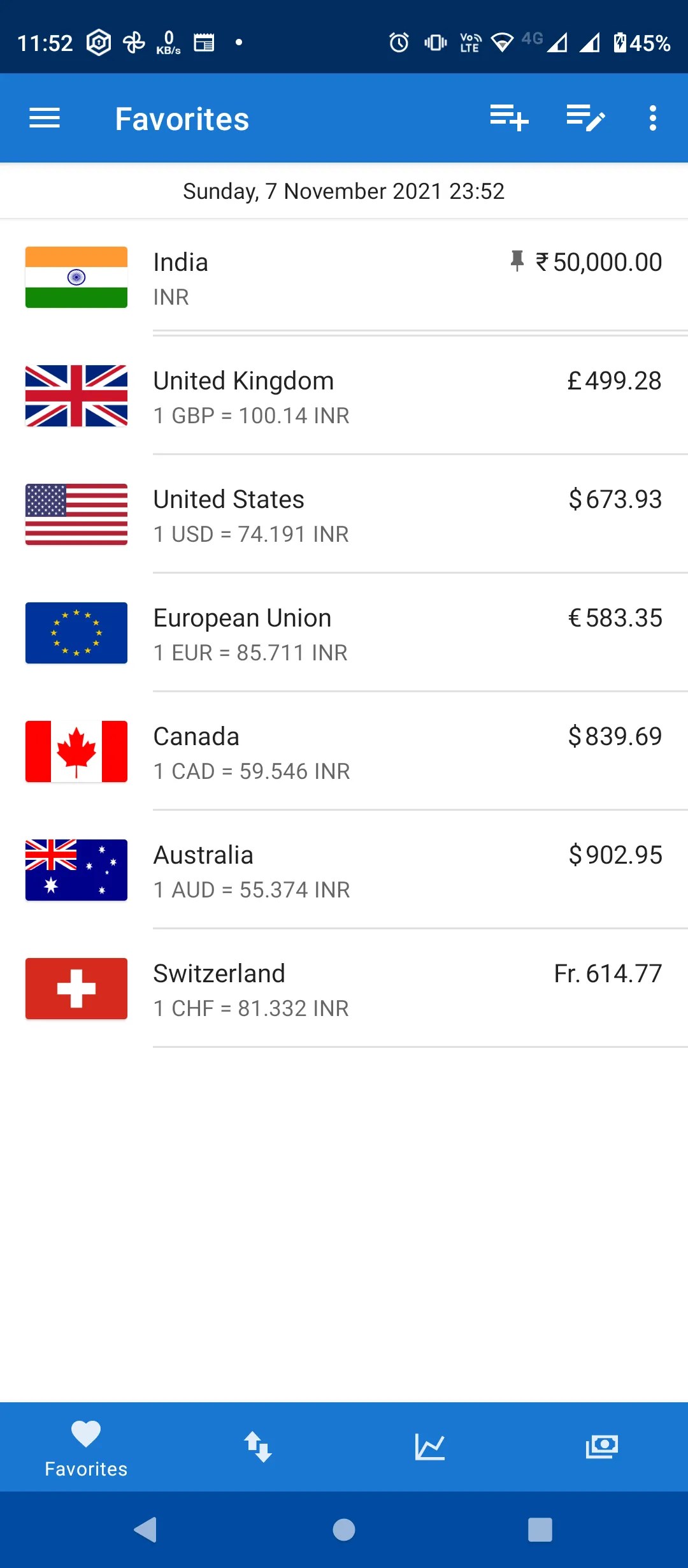
Task: Edit the favorites currency list
Action: (x=586, y=118)
